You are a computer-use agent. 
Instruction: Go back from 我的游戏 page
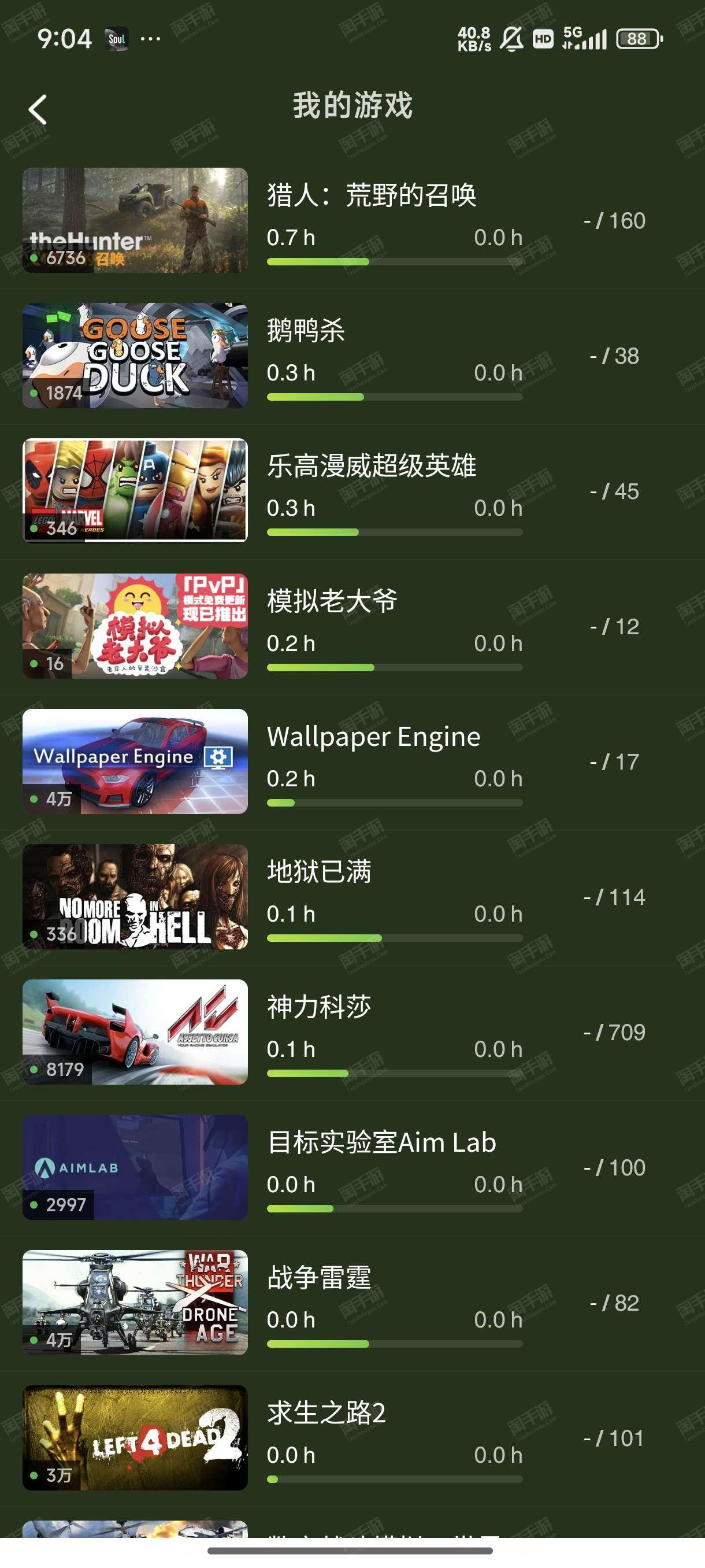tap(38, 110)
